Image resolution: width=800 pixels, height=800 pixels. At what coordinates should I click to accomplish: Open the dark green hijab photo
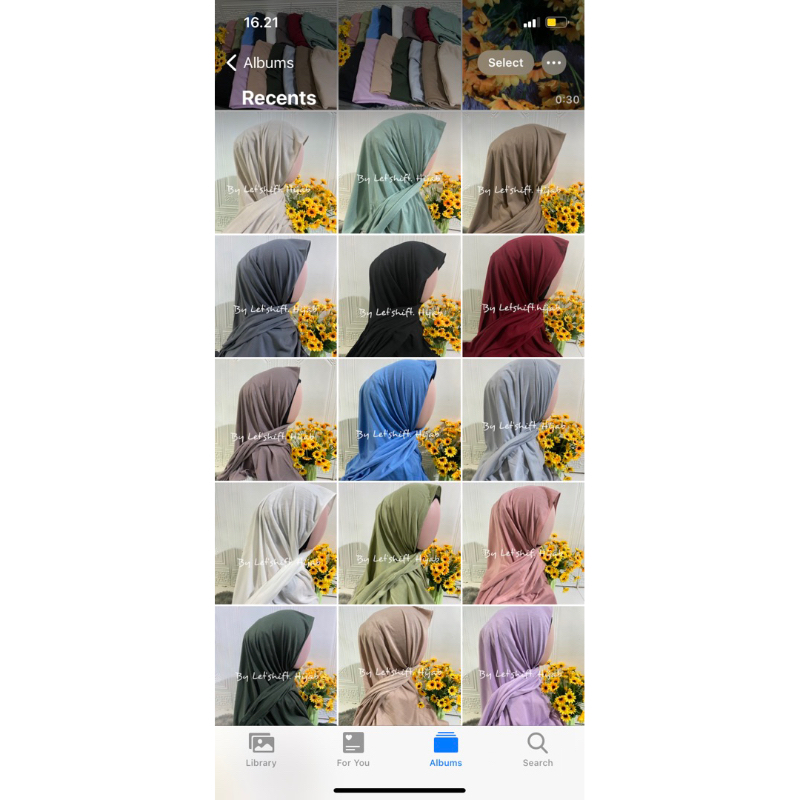tap(275, 665)
